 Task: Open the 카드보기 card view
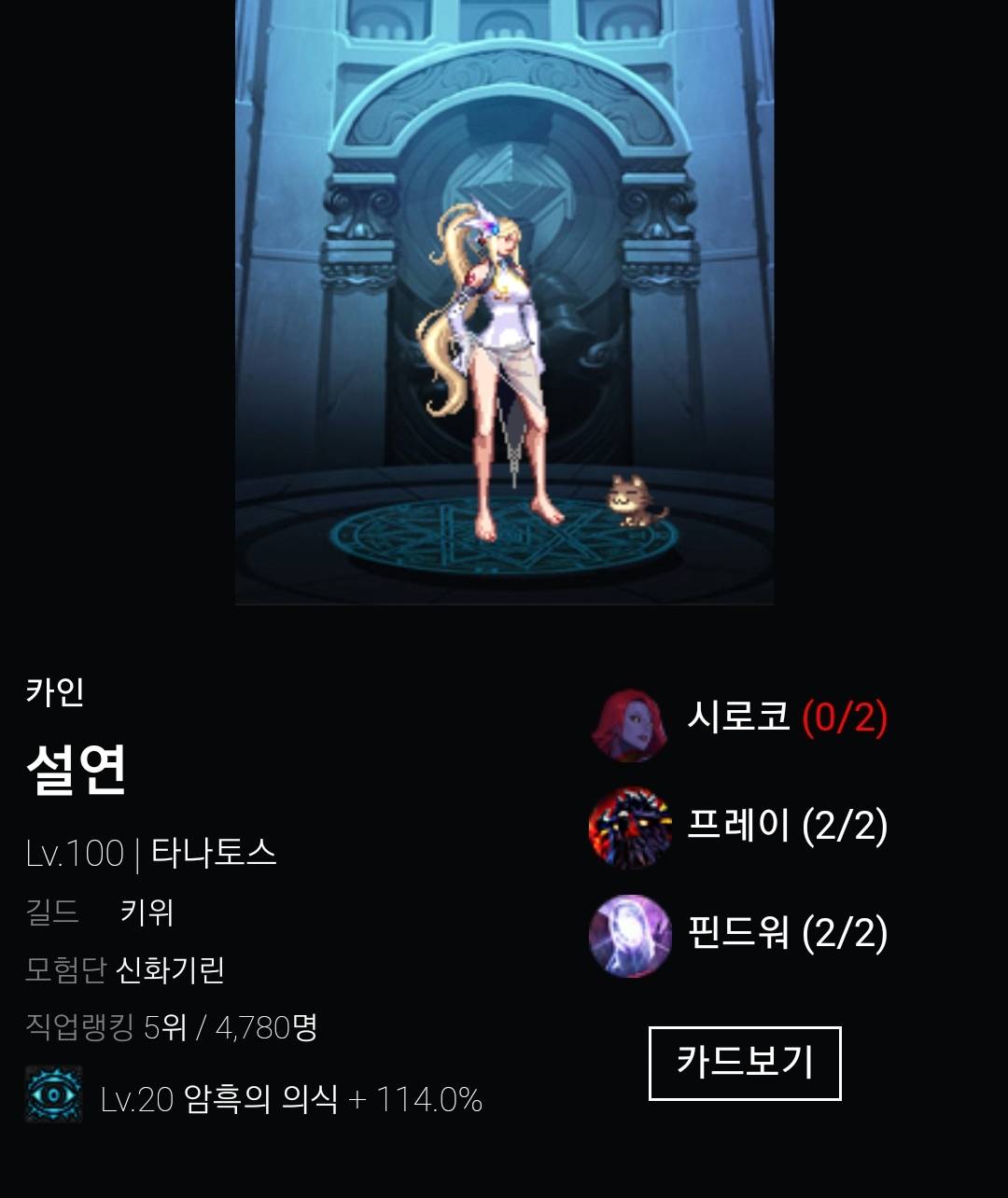pos(745,1063)
